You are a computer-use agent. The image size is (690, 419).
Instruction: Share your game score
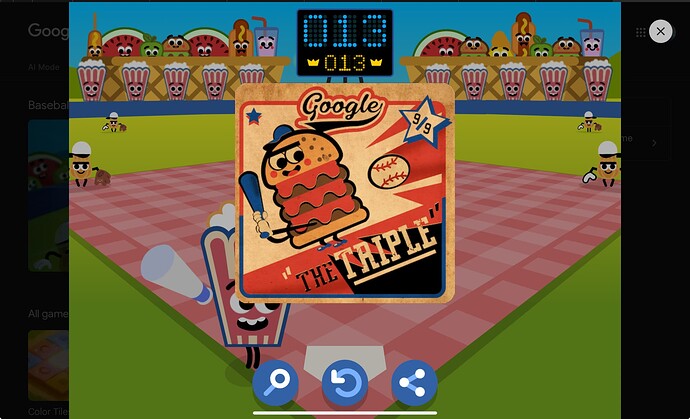pyautogui.click(x=414, y=382)
